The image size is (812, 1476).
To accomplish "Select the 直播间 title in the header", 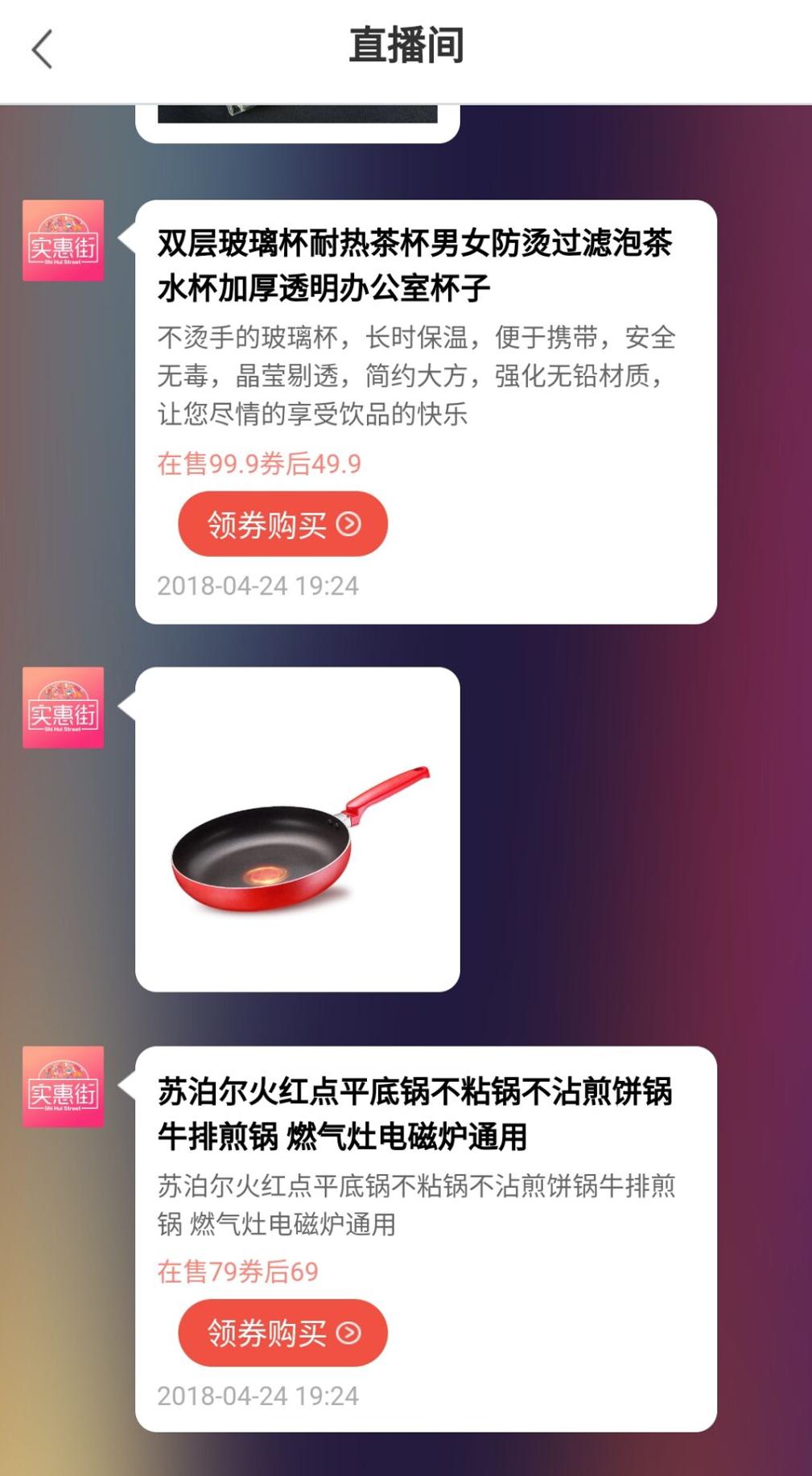I will (406, 46).
